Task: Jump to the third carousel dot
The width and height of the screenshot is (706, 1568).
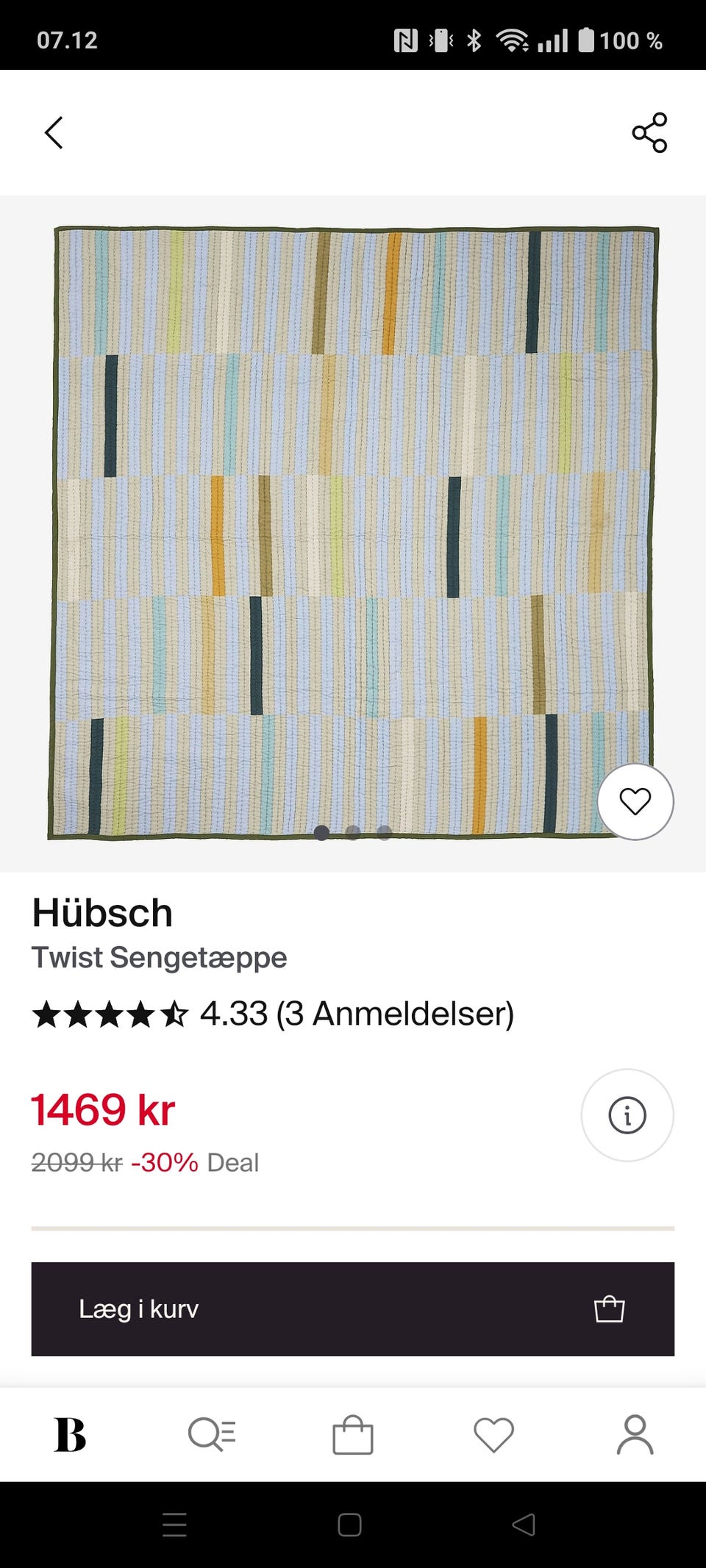Action: (x=383, y=834)
